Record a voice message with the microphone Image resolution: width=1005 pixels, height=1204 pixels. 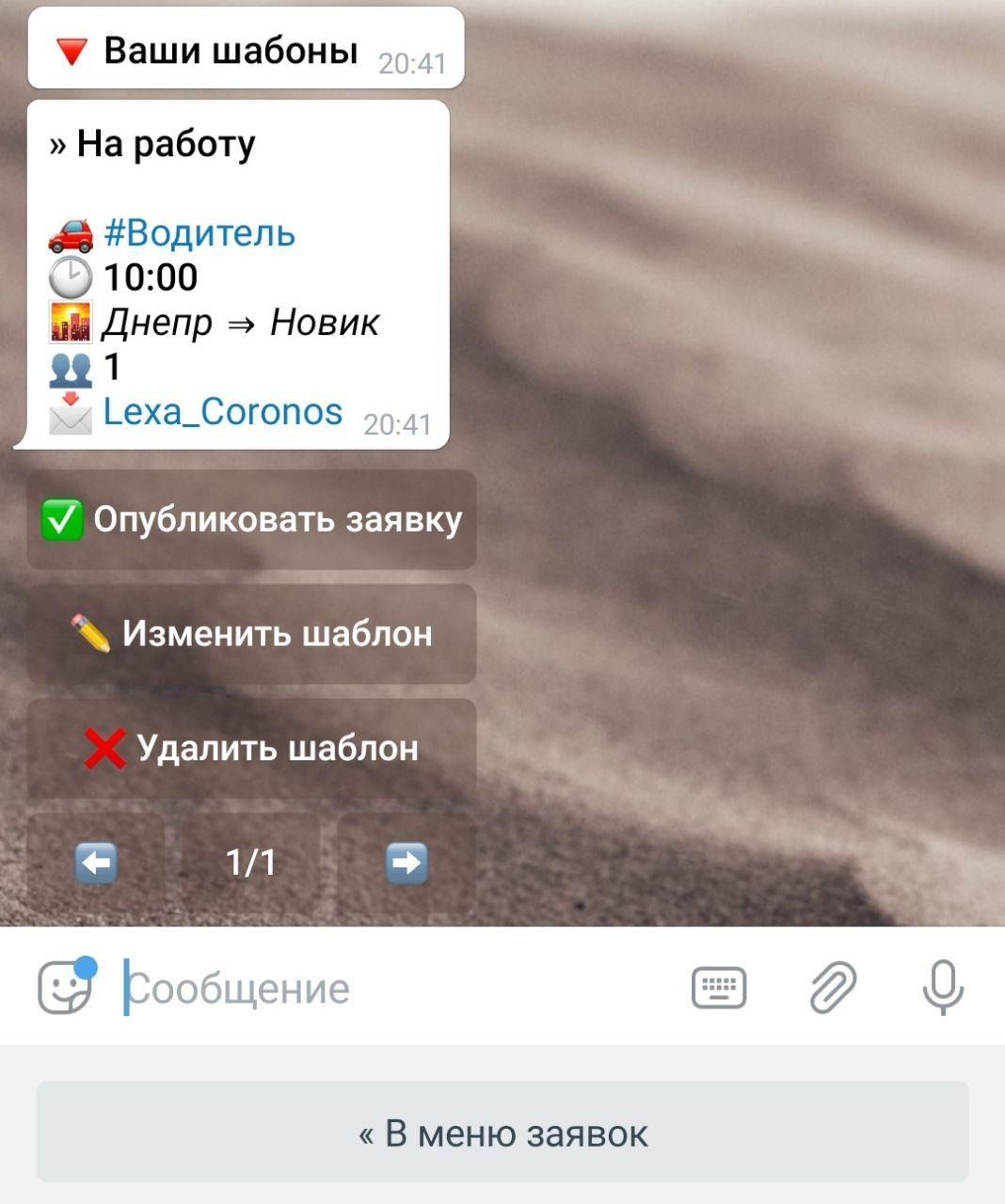click(943, 988)
